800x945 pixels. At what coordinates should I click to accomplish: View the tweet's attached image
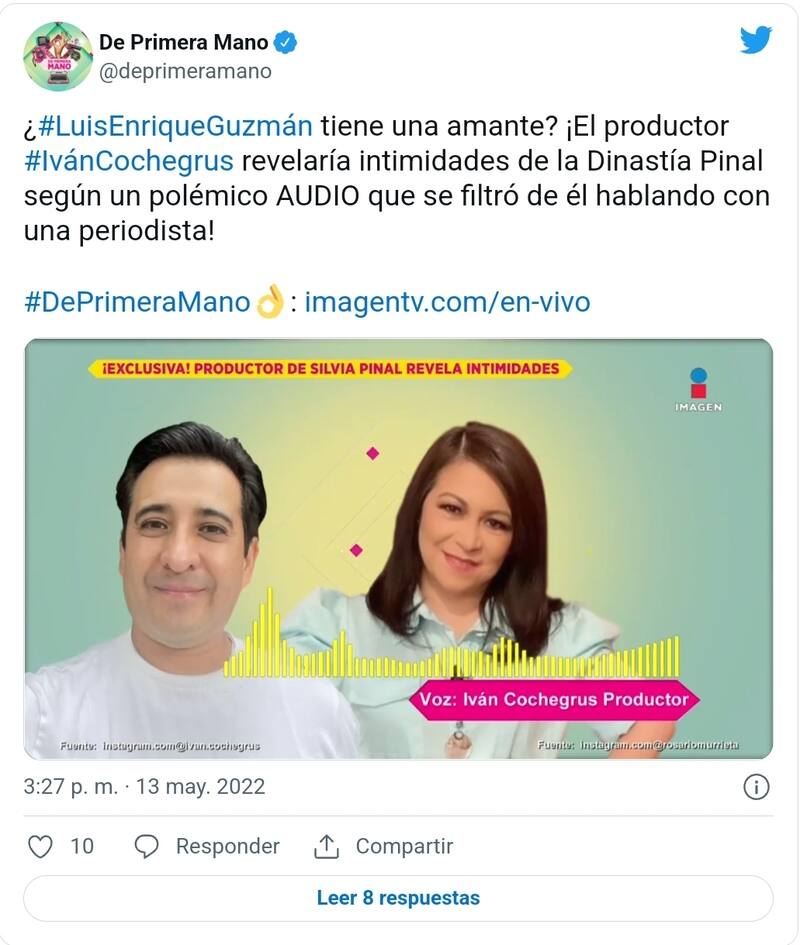398,548
